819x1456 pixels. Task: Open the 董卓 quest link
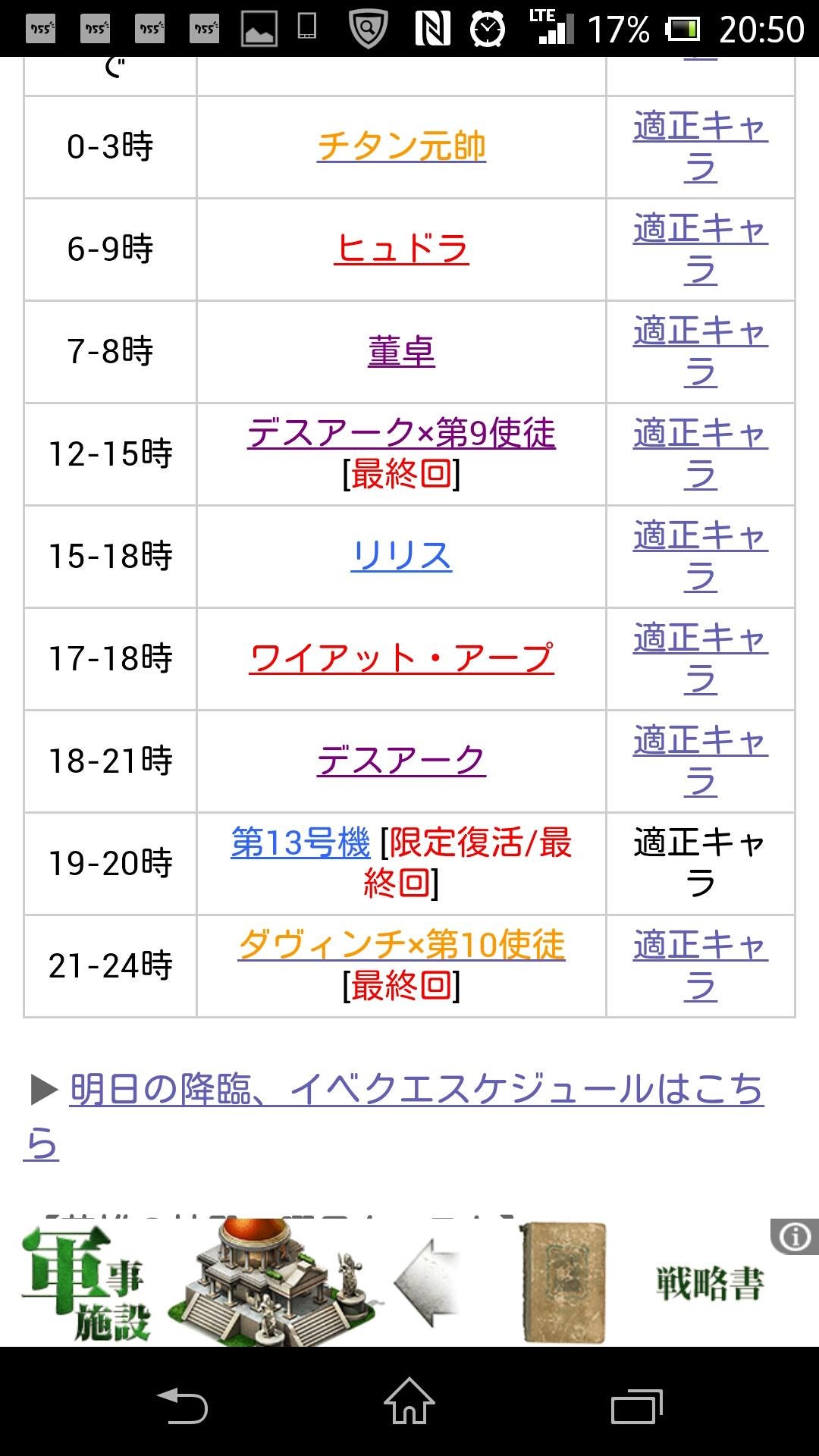coord(401,352)
